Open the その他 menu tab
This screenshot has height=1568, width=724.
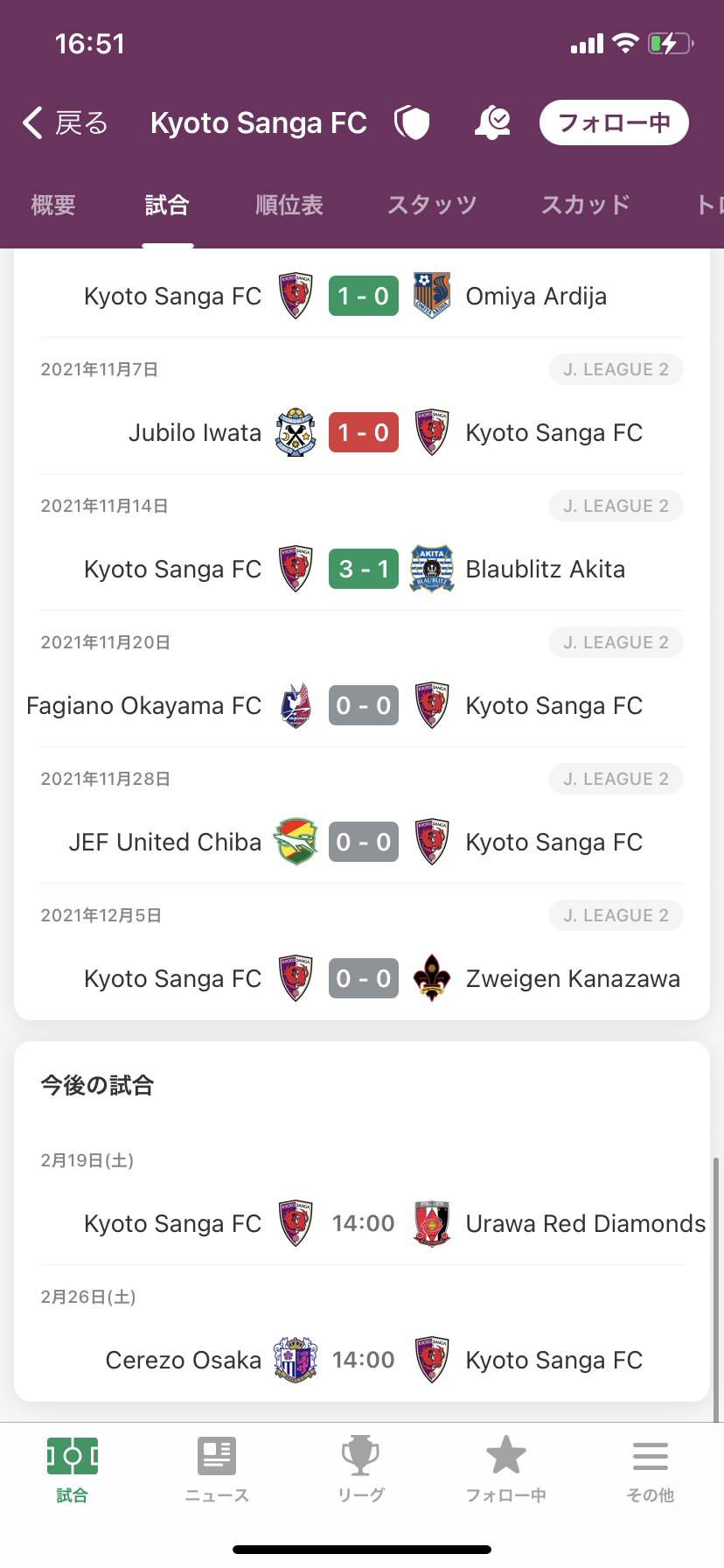point(651,1470)
